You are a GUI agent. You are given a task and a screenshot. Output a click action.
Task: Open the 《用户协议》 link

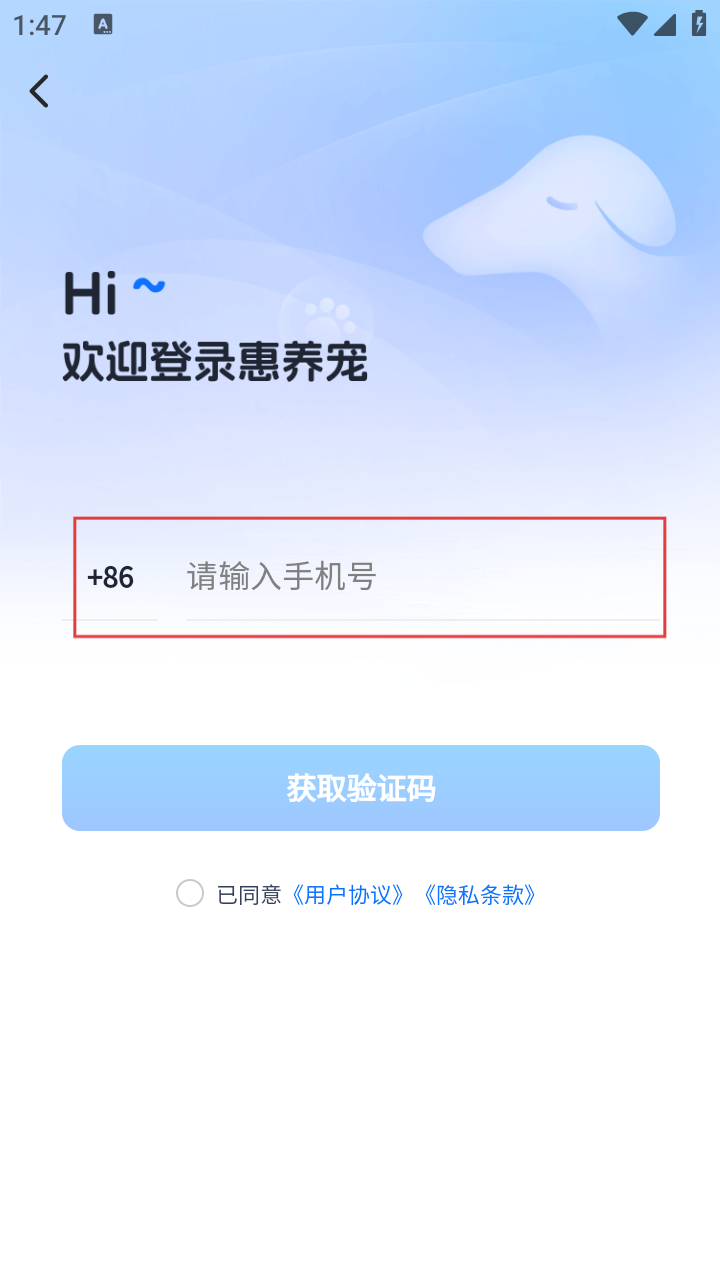coord(349,894)
